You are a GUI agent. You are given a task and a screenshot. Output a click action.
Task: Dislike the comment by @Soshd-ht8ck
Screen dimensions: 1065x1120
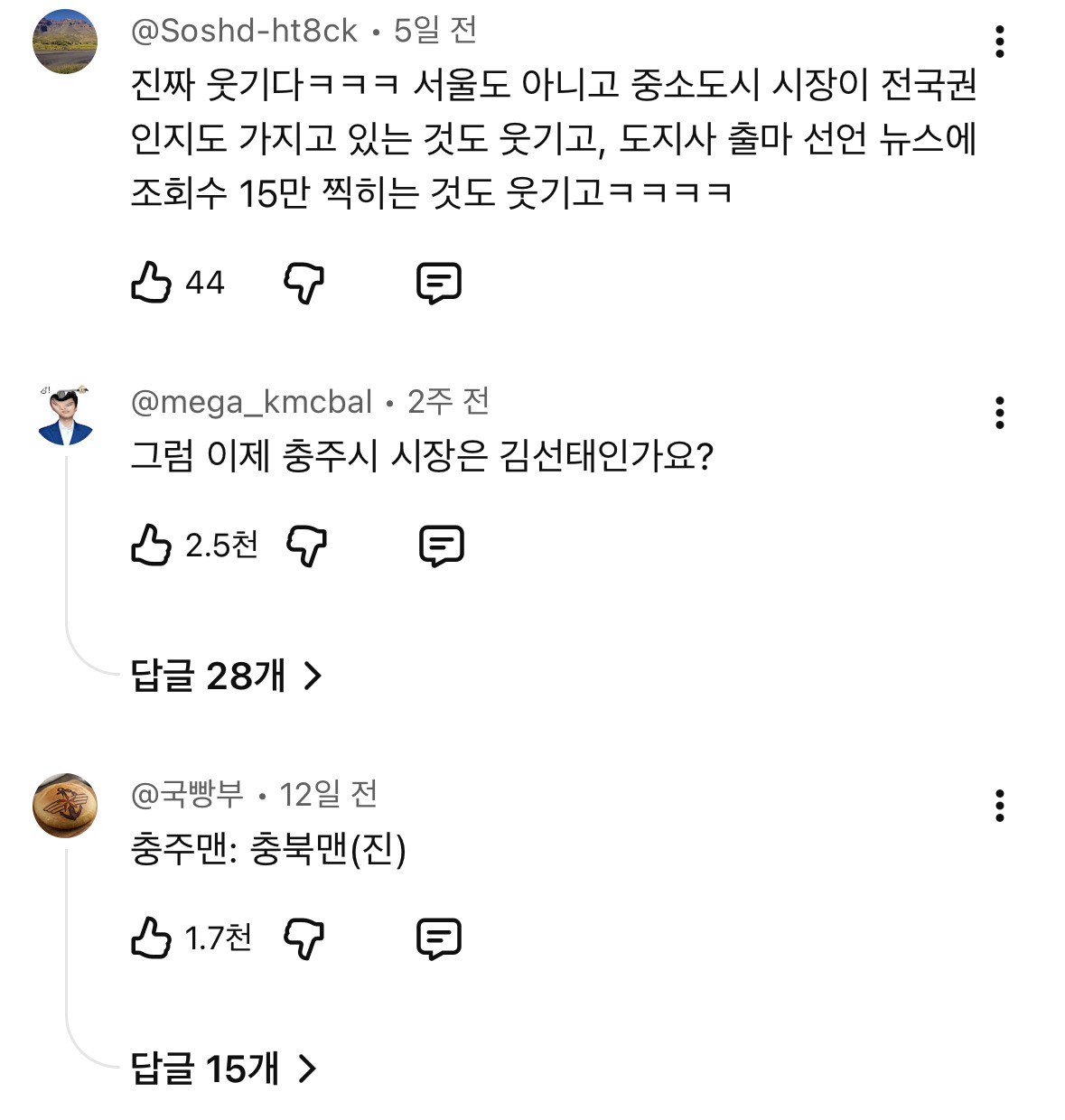304,283
